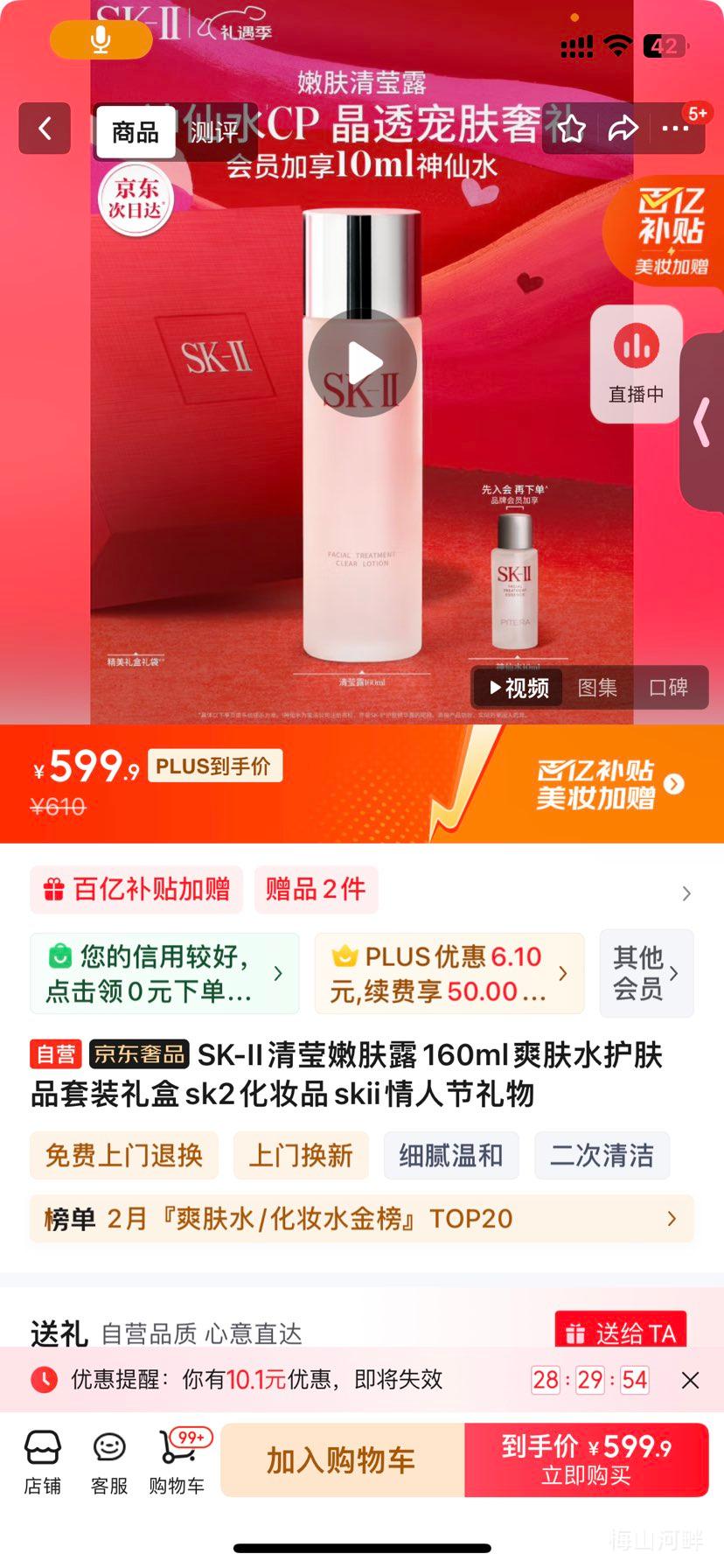Play the product video
The image size is (724, 1568).
click(362, 363)
